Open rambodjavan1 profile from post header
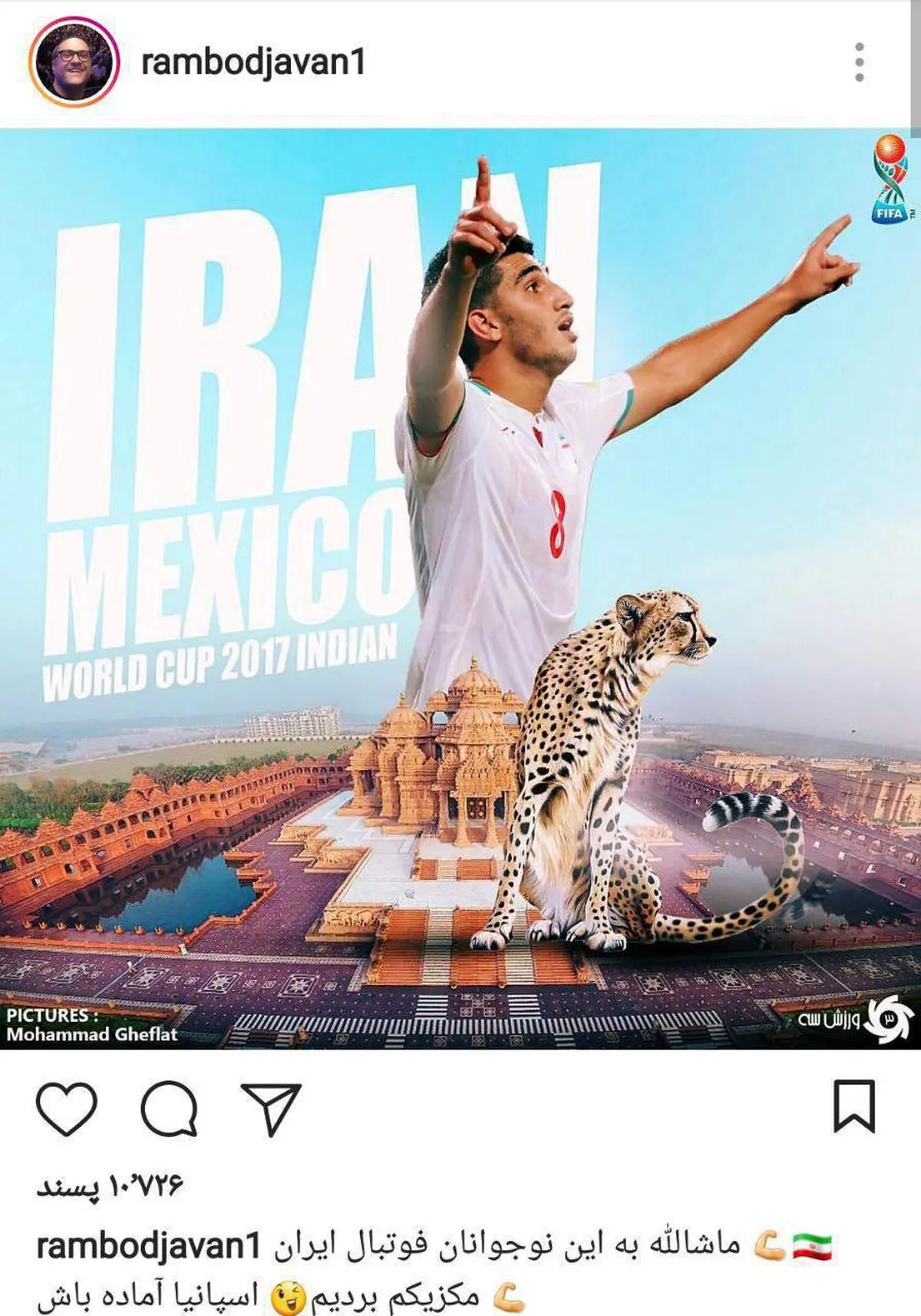 click(x=253, y=62)
